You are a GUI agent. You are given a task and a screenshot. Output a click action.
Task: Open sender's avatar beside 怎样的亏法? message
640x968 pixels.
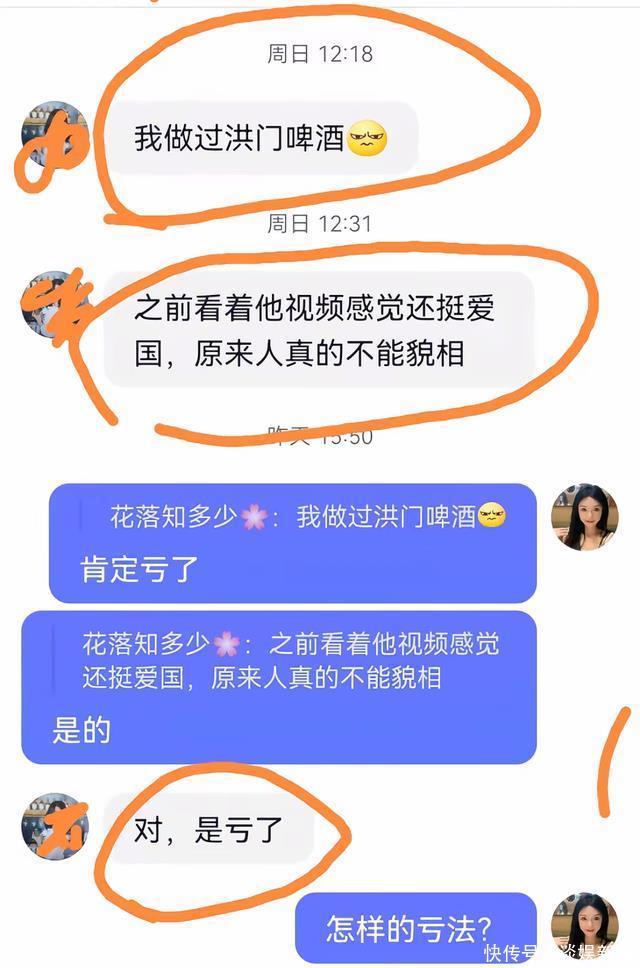[584, 925]
